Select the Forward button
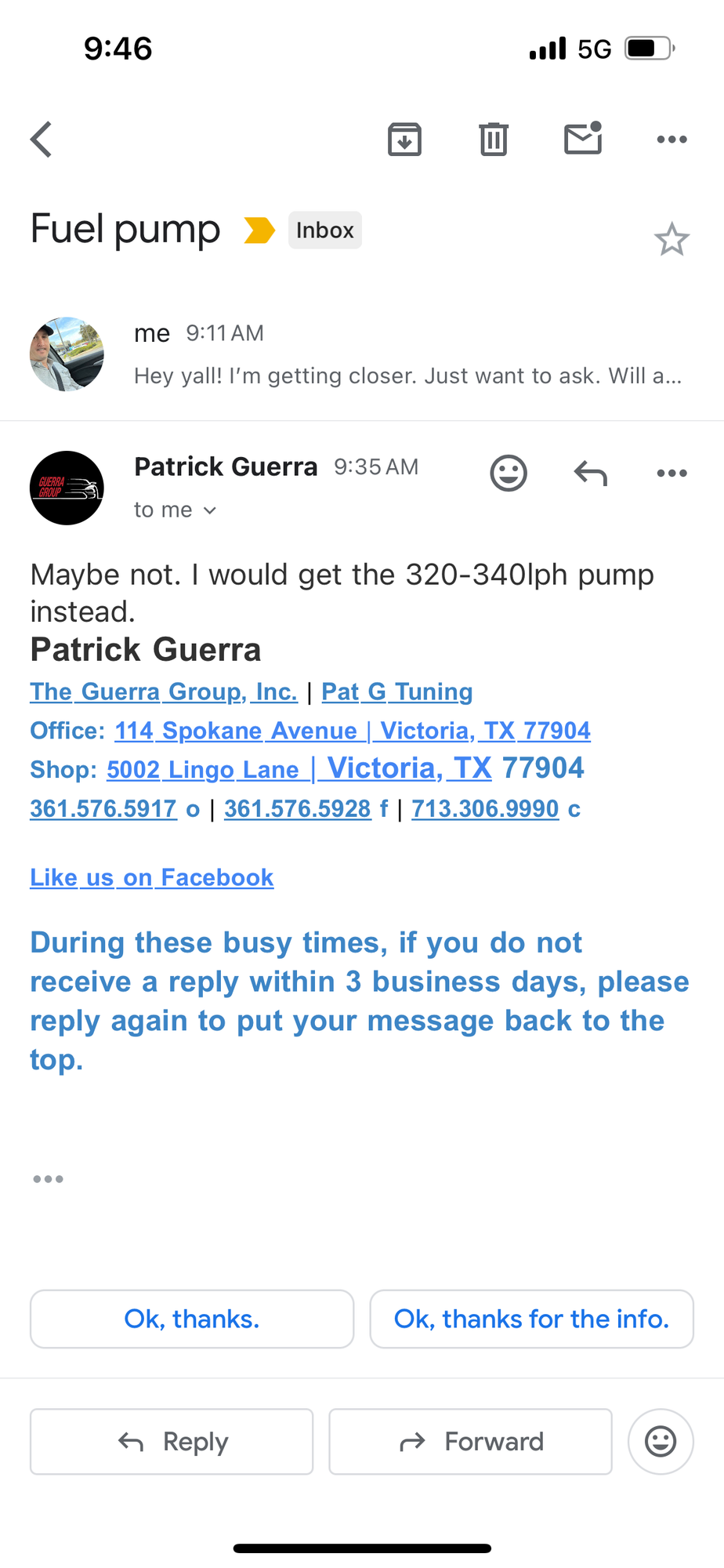The height and width of the screenshot is (1568, 724). coord(470,1441)
